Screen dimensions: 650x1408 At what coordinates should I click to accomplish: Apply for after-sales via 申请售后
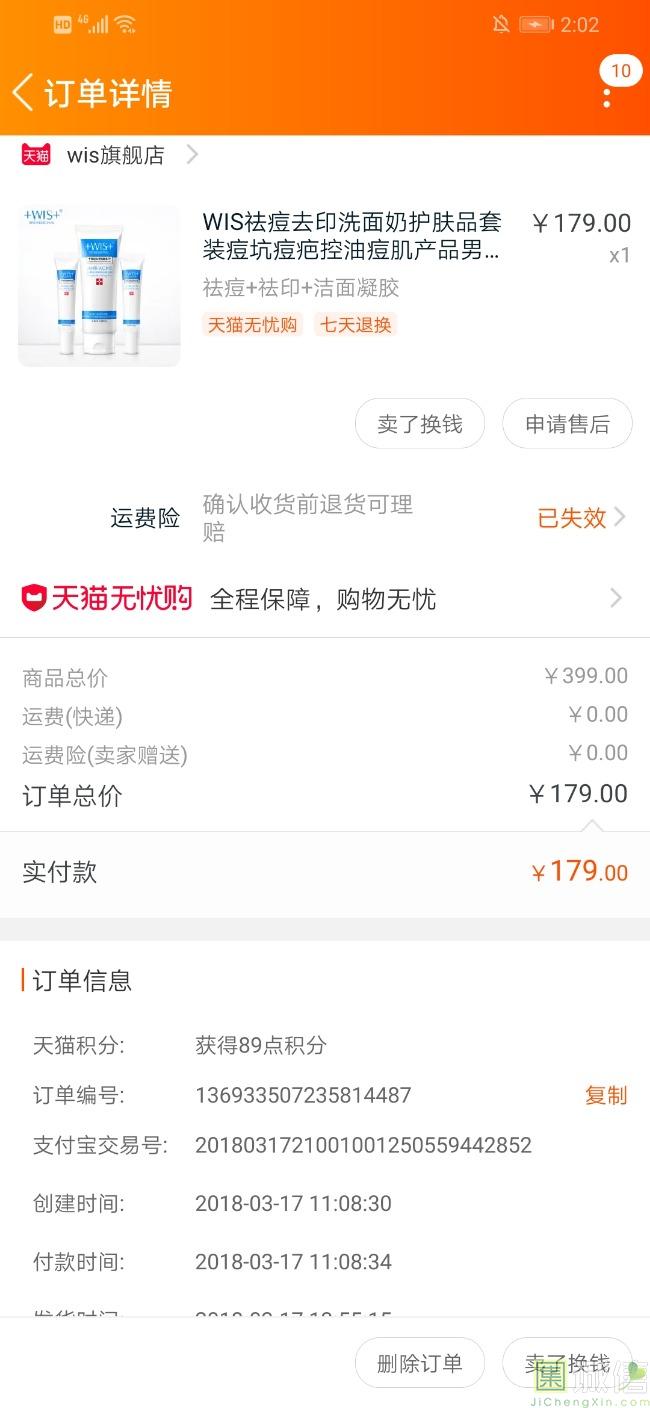(567, 424)
